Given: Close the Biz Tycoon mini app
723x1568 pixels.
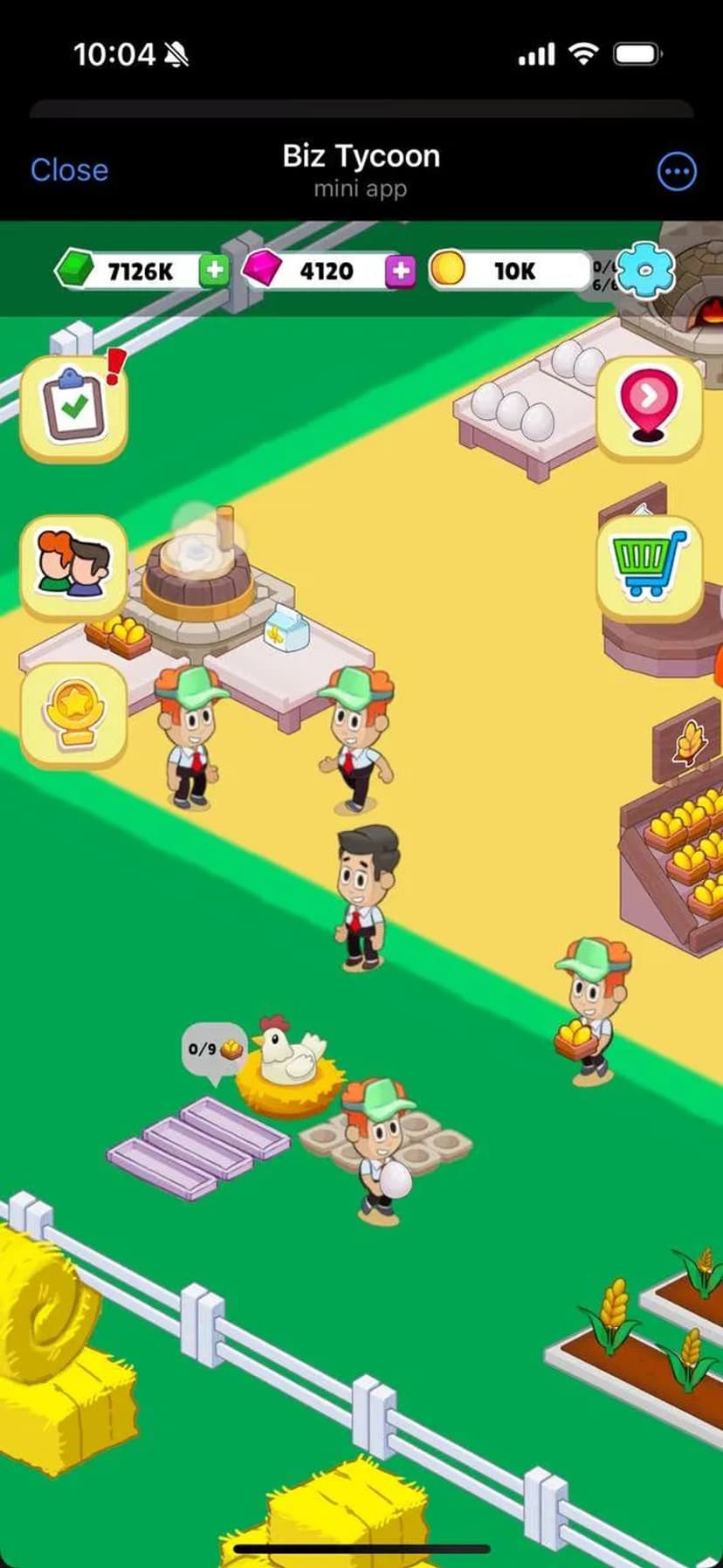Looking at the screenshot, I should coord(69,169).
